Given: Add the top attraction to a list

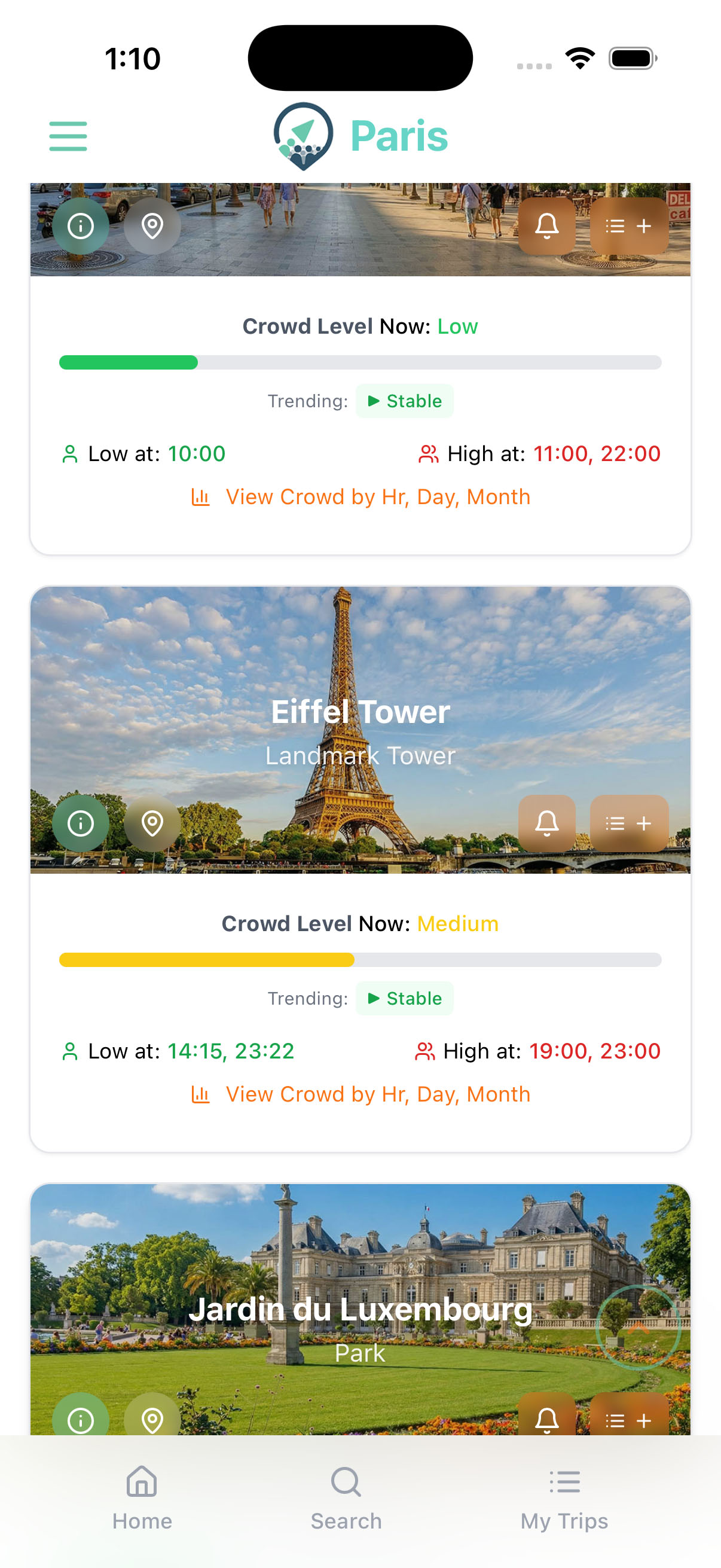Looking at the screenshot, I should click(x=629, y=226).
